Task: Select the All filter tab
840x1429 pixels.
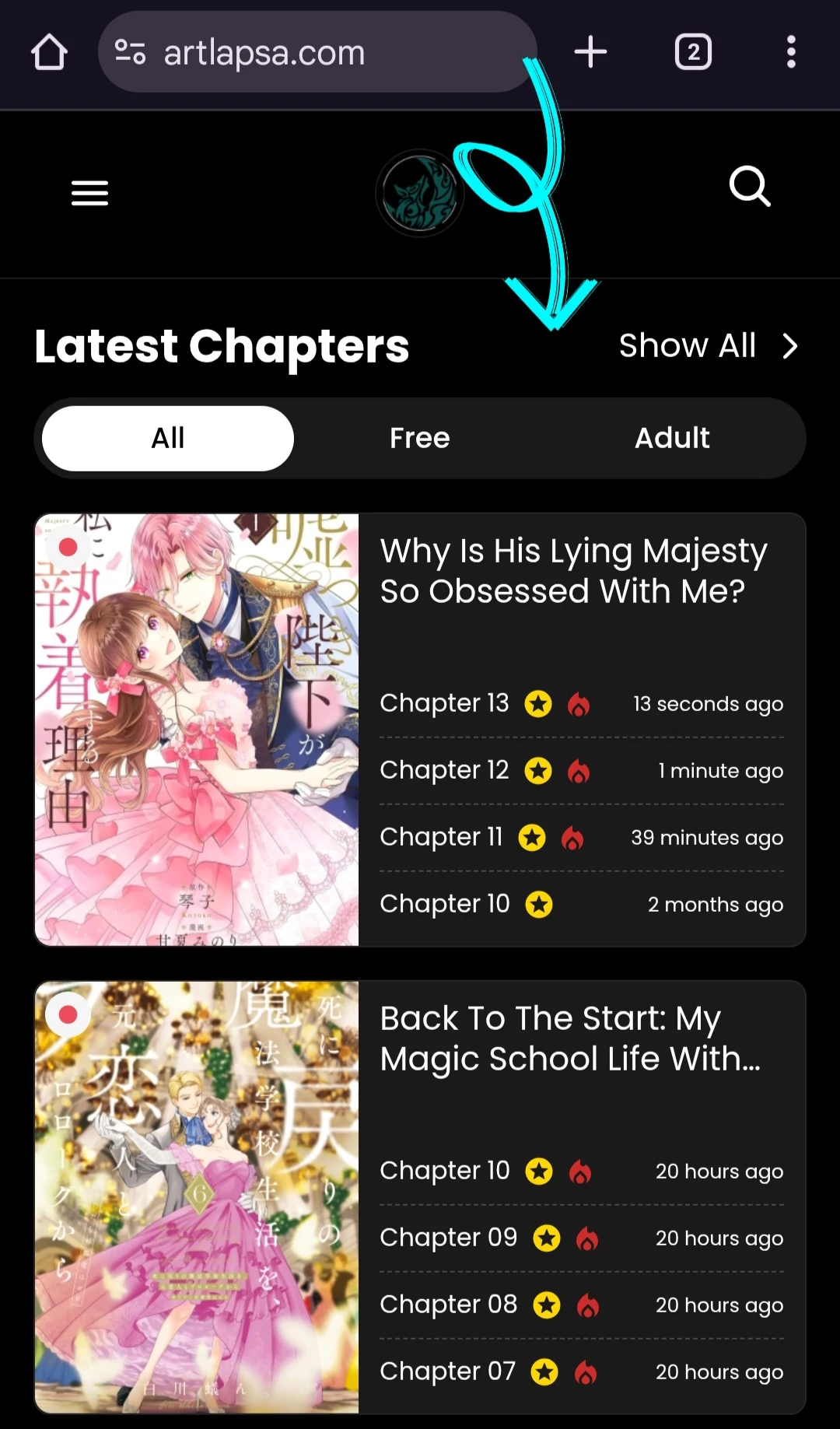Action: click(168, 438)
